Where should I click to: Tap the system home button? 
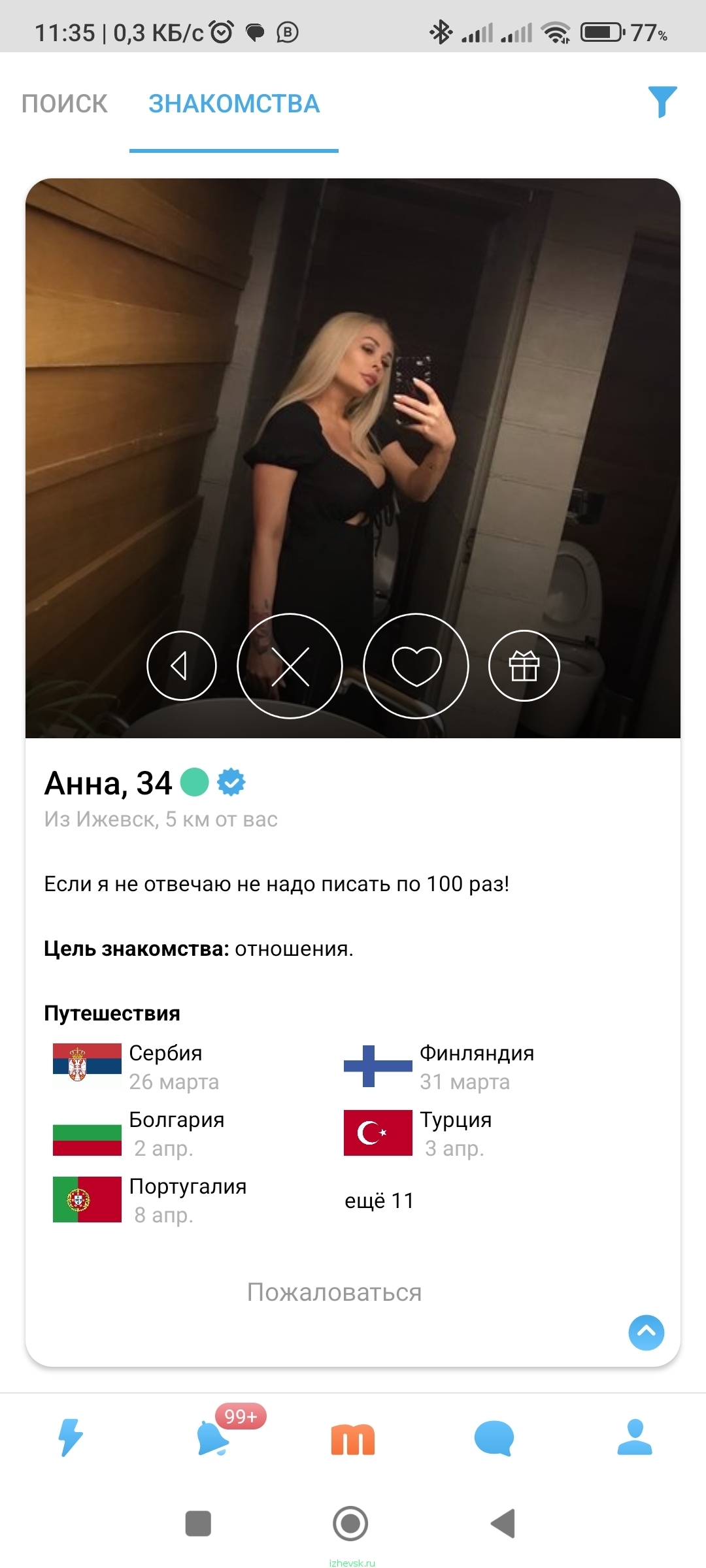[x=350, y=1524]
